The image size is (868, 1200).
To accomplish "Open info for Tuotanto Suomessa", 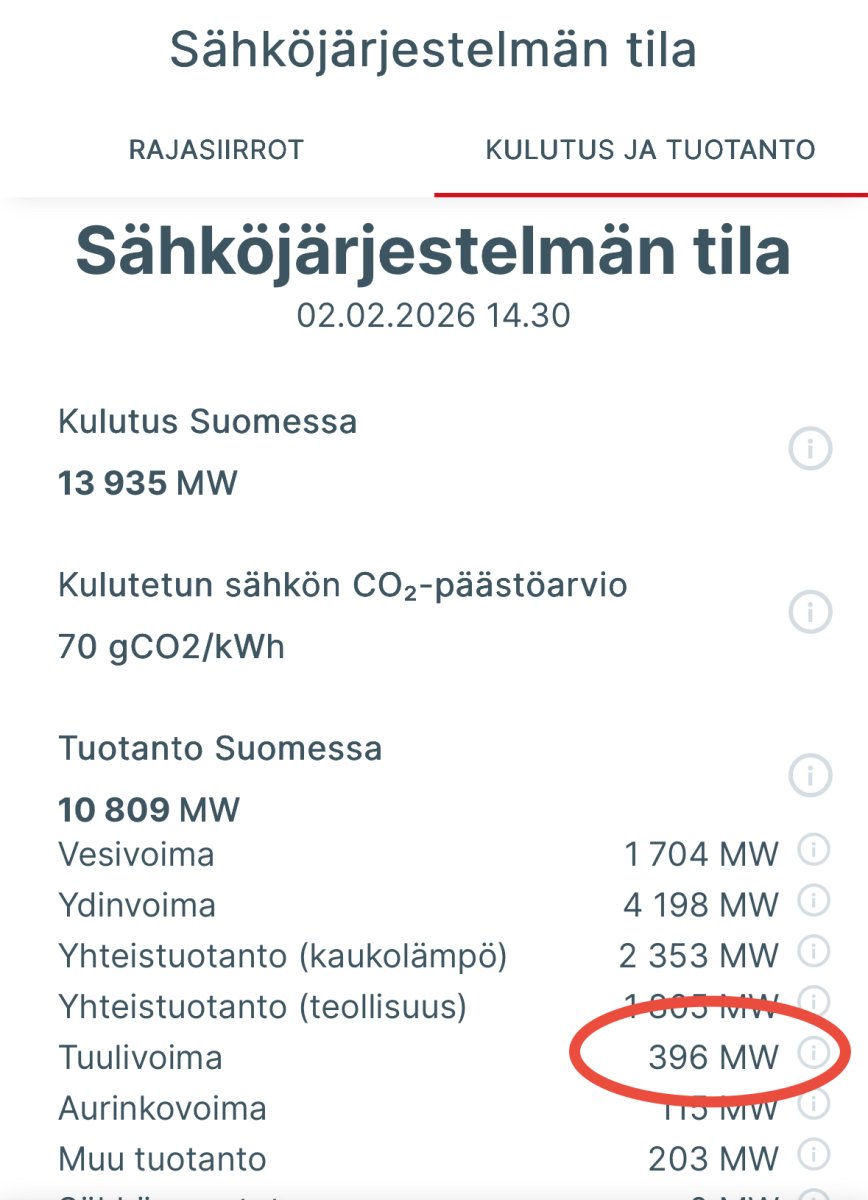I will pos(810,775).
